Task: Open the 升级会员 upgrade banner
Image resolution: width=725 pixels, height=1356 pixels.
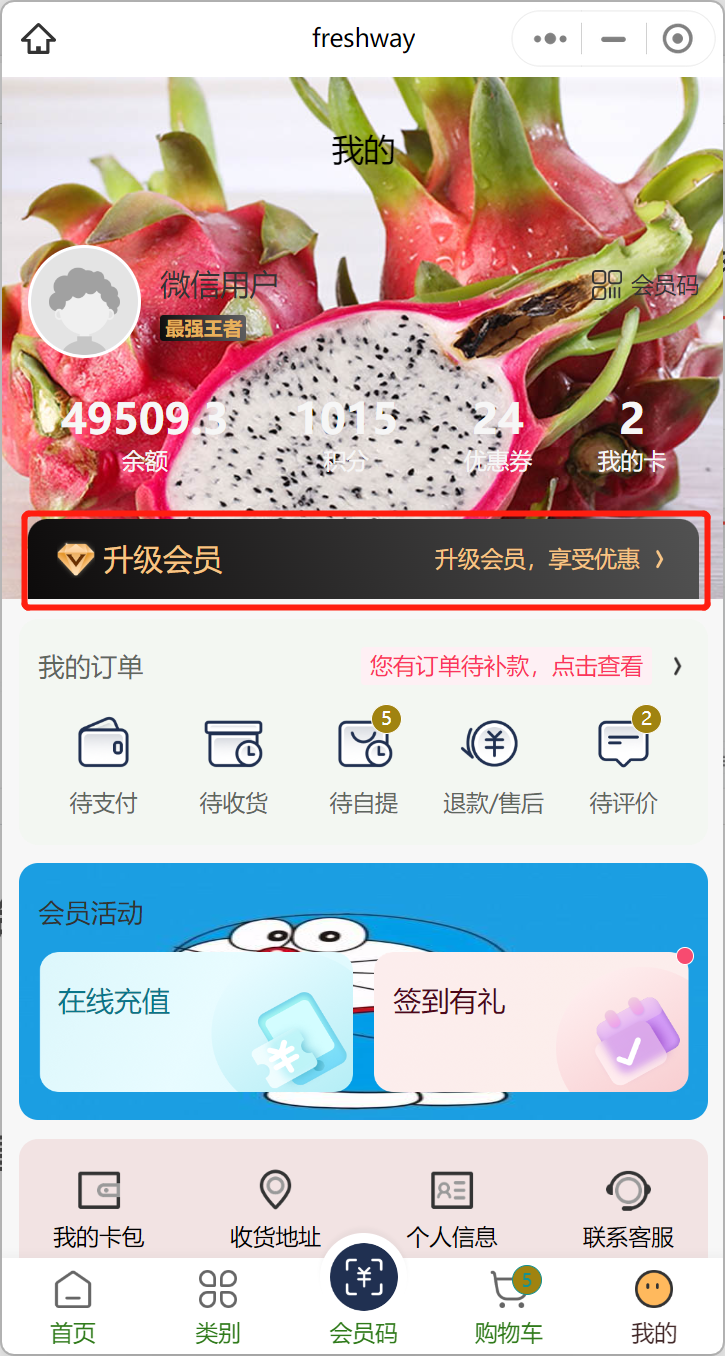Action: pos(364,559)
